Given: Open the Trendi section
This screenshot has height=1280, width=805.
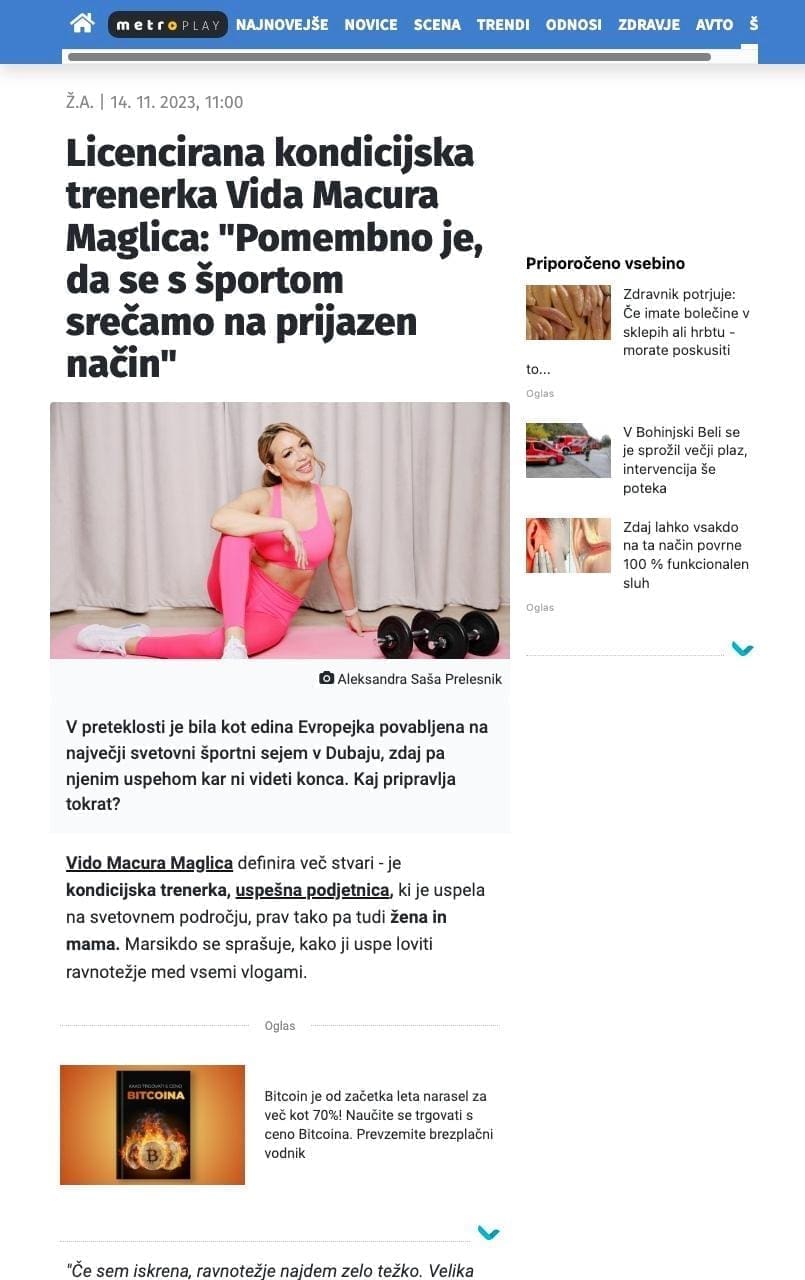Looking at the screenshot, I should point(503,24).
